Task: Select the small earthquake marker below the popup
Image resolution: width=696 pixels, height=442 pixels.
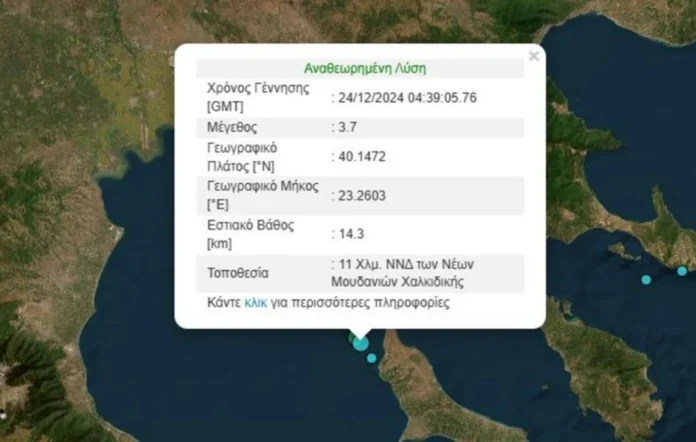Action: pyautogui.click(x=372, y=358)
